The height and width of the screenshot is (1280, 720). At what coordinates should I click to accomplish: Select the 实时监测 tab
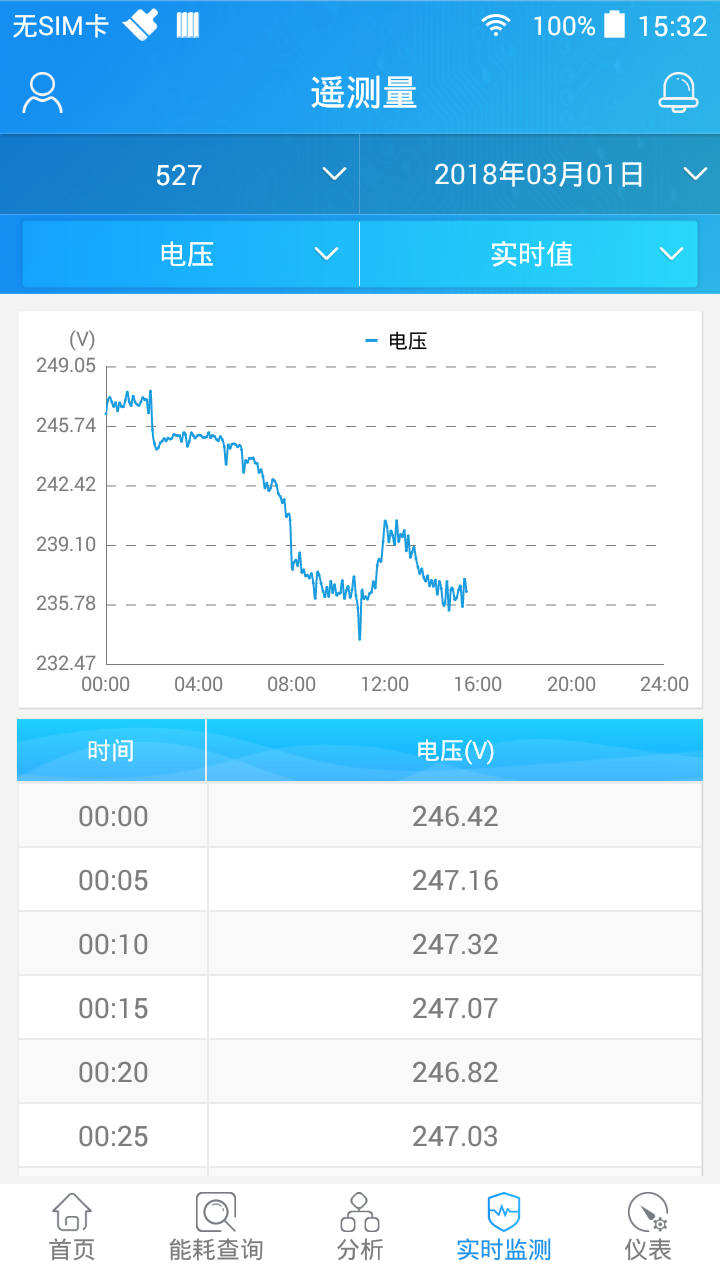(504, 1227)
